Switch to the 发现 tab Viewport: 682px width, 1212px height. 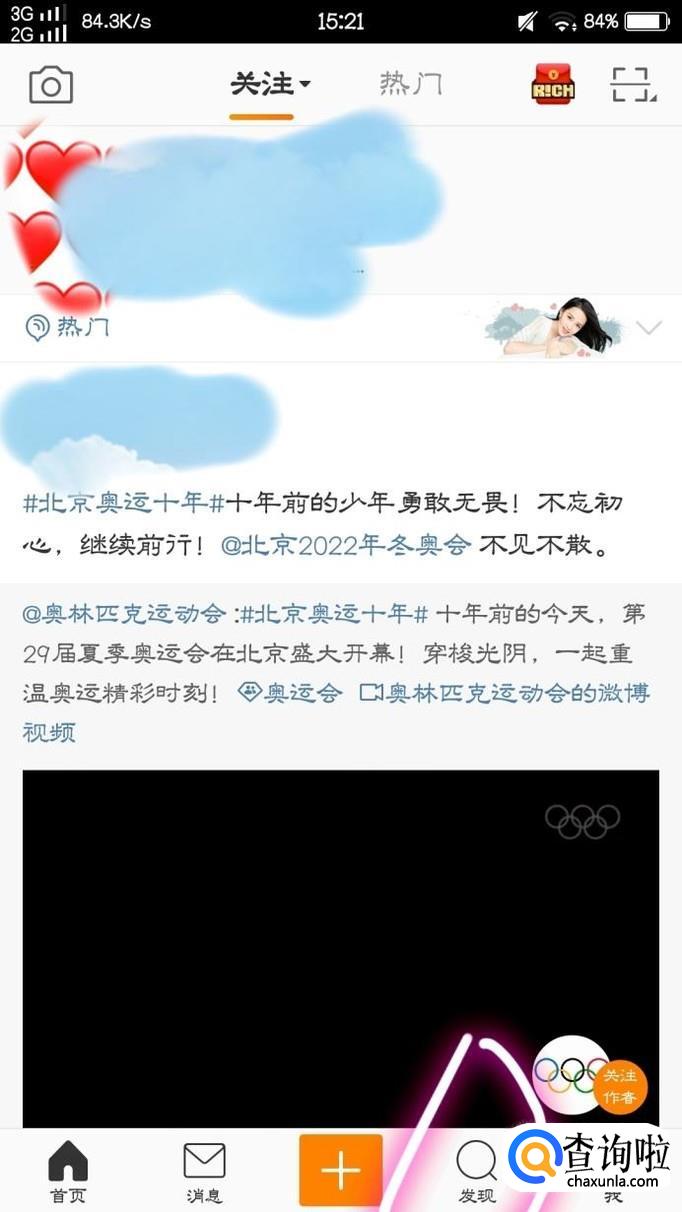(x=476, y=1171)
